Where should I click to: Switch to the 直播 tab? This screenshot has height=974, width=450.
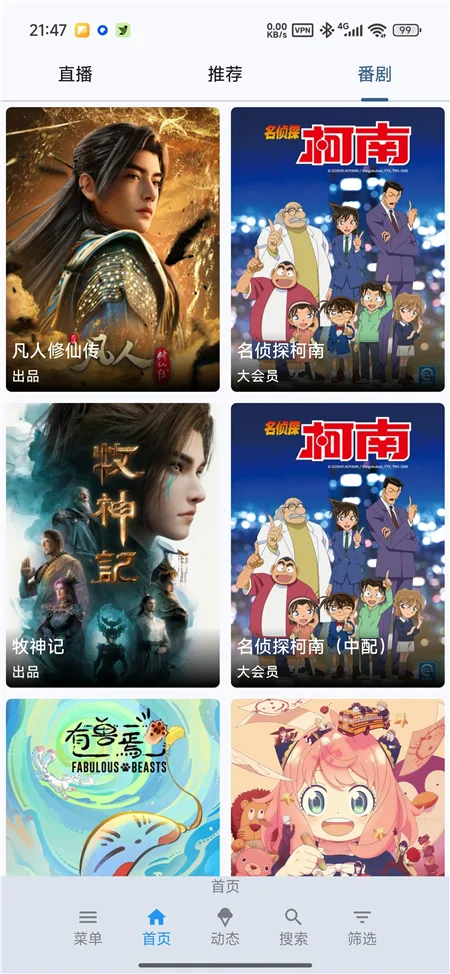75,74
